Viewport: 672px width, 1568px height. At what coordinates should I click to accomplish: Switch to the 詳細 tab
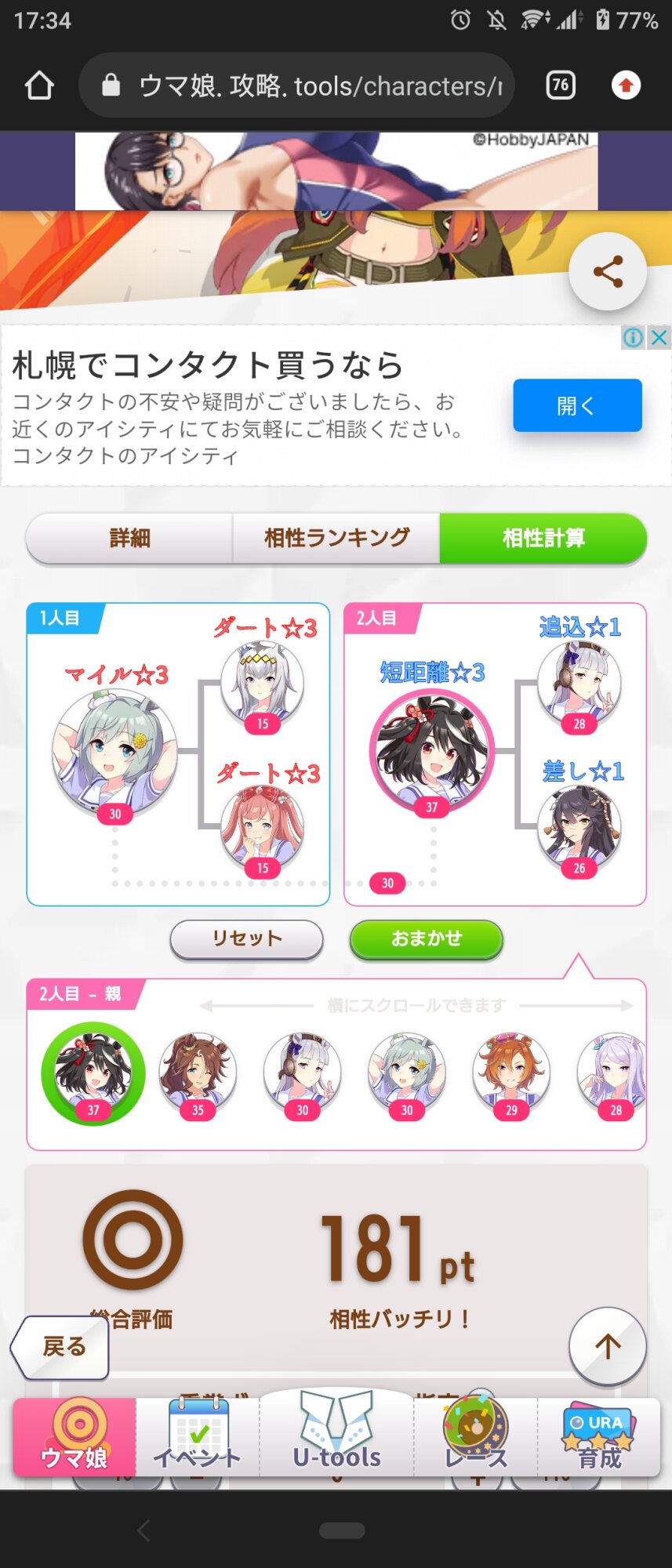pos(130,538)
